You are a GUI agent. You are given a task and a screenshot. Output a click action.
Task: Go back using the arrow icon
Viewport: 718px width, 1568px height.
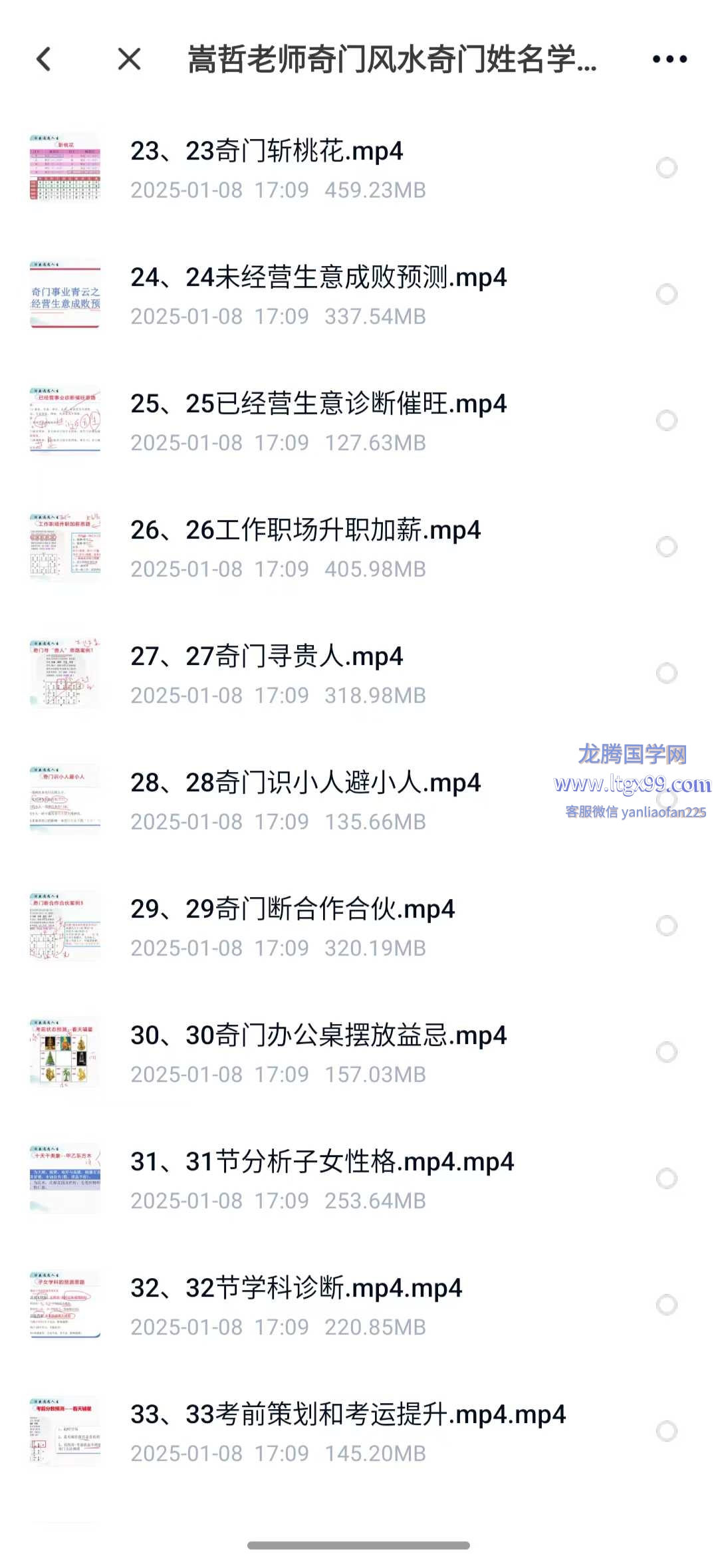[x=44, y=59]
